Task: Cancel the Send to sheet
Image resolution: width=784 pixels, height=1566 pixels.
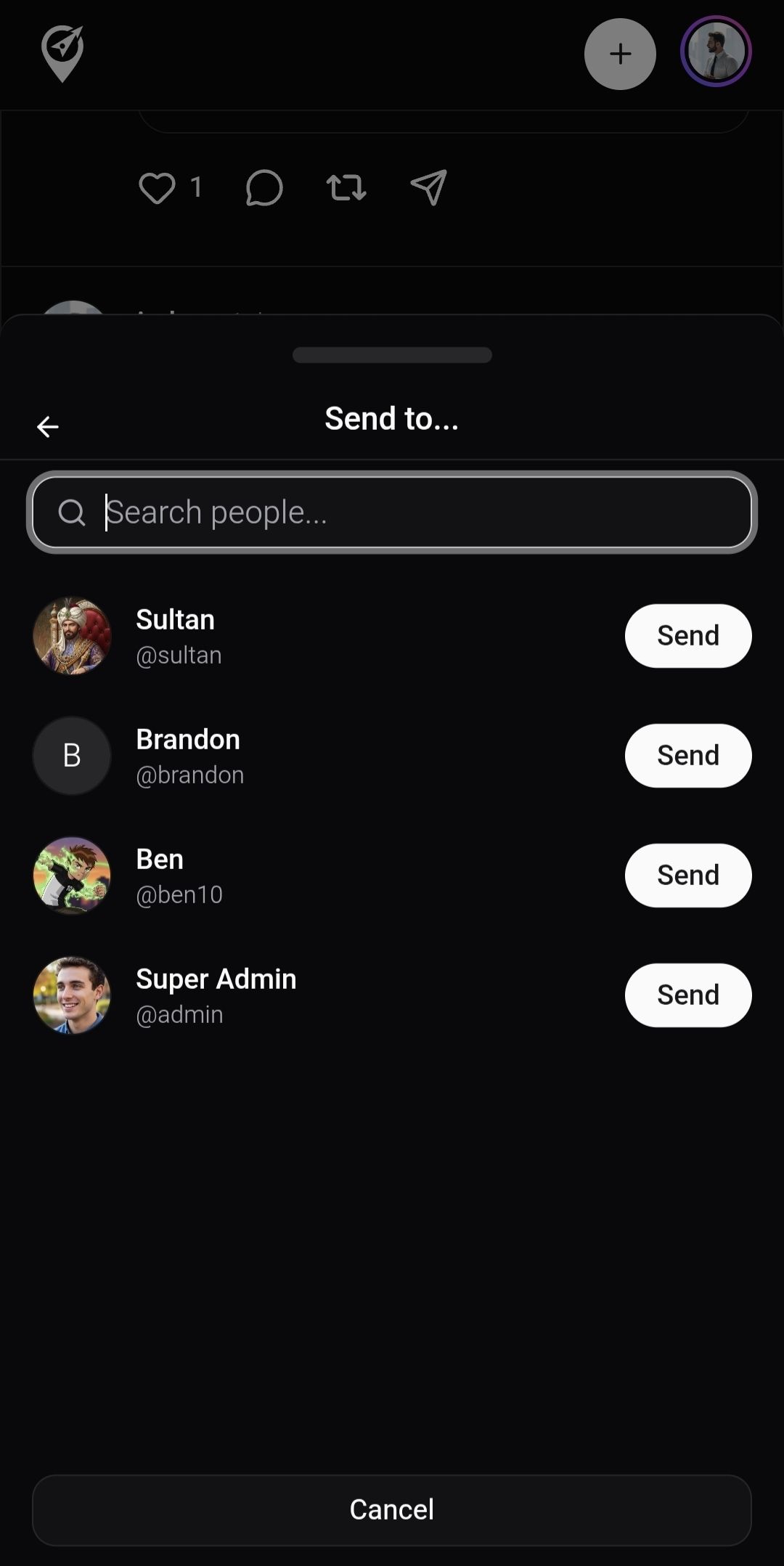Action: pyautogui.click(x=392, y=1509)
